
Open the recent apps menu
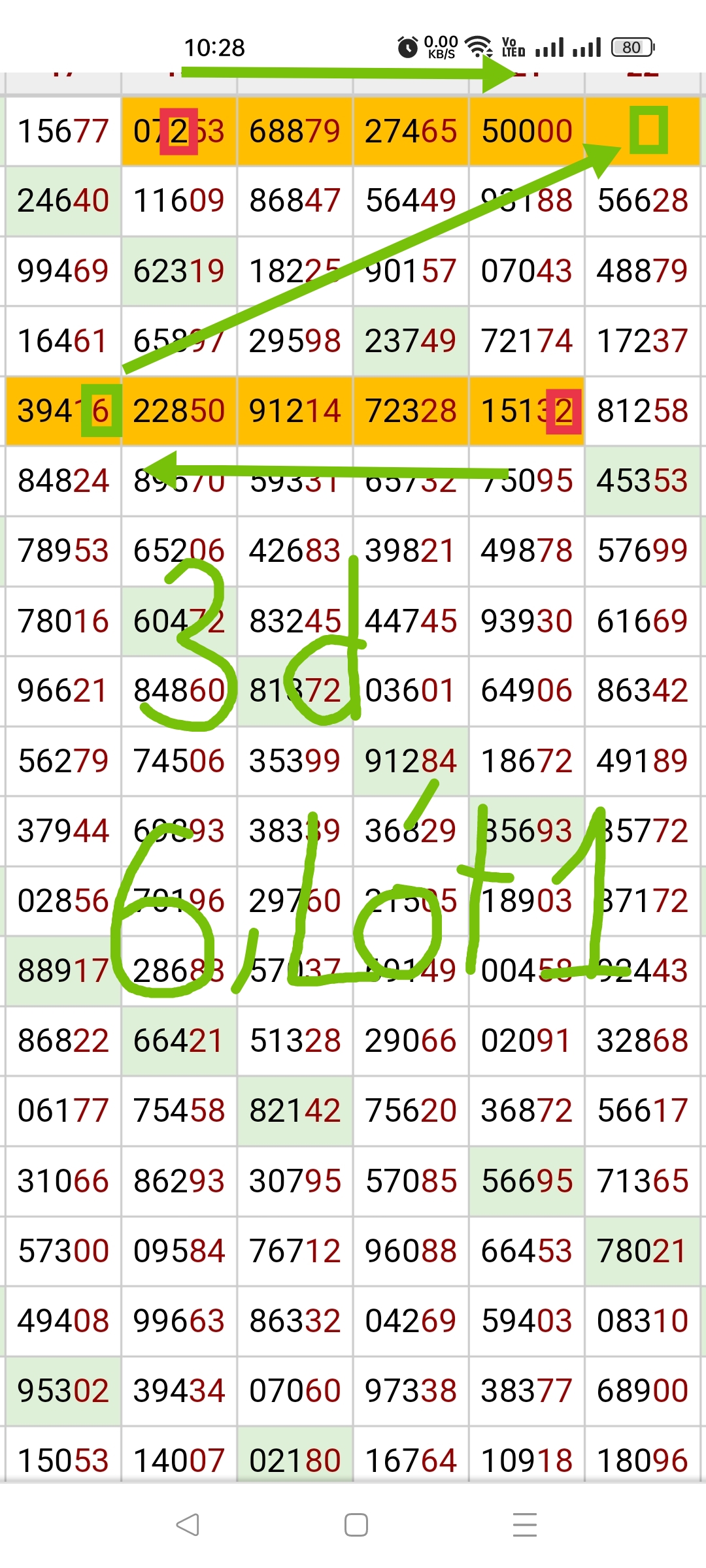524,1525
